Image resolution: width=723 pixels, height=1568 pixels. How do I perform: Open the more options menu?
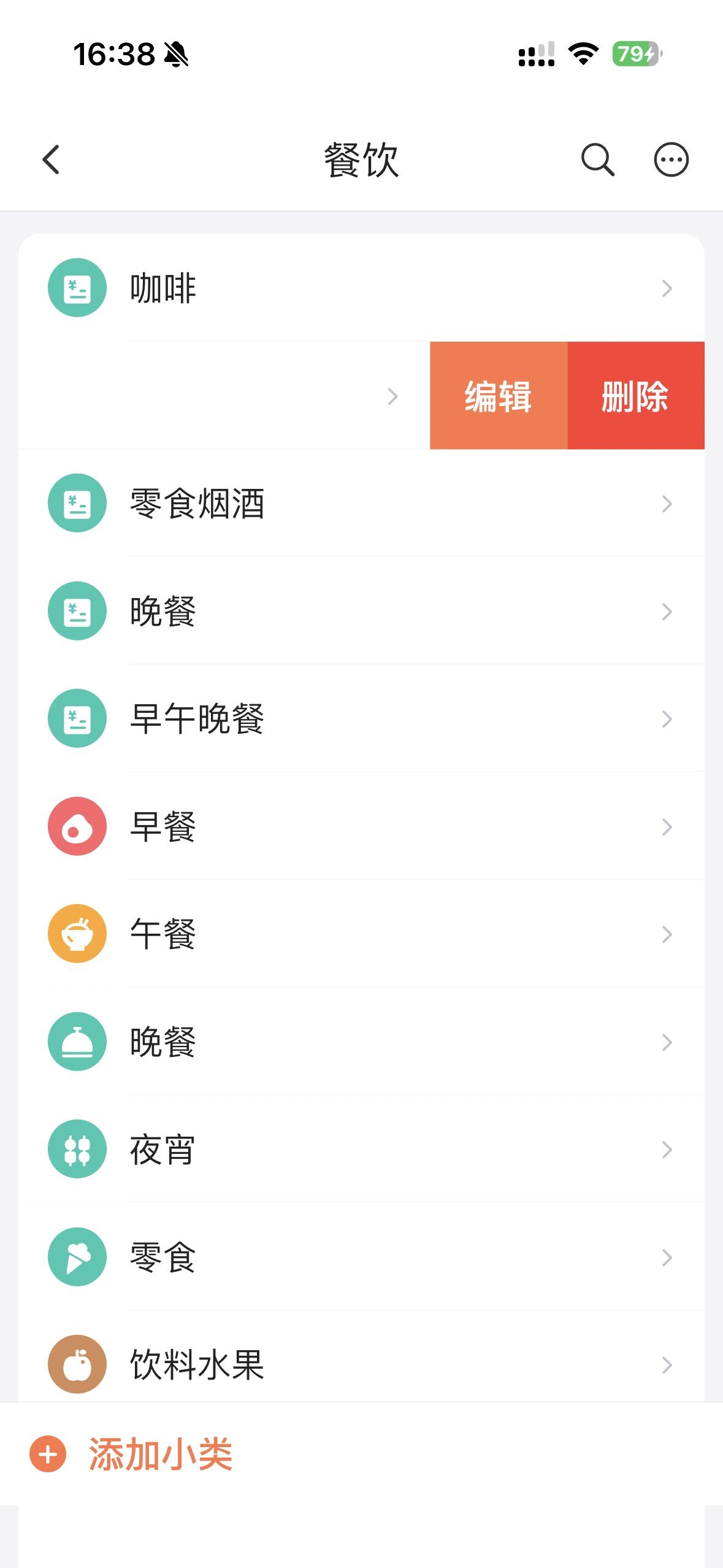pos(671,160)
